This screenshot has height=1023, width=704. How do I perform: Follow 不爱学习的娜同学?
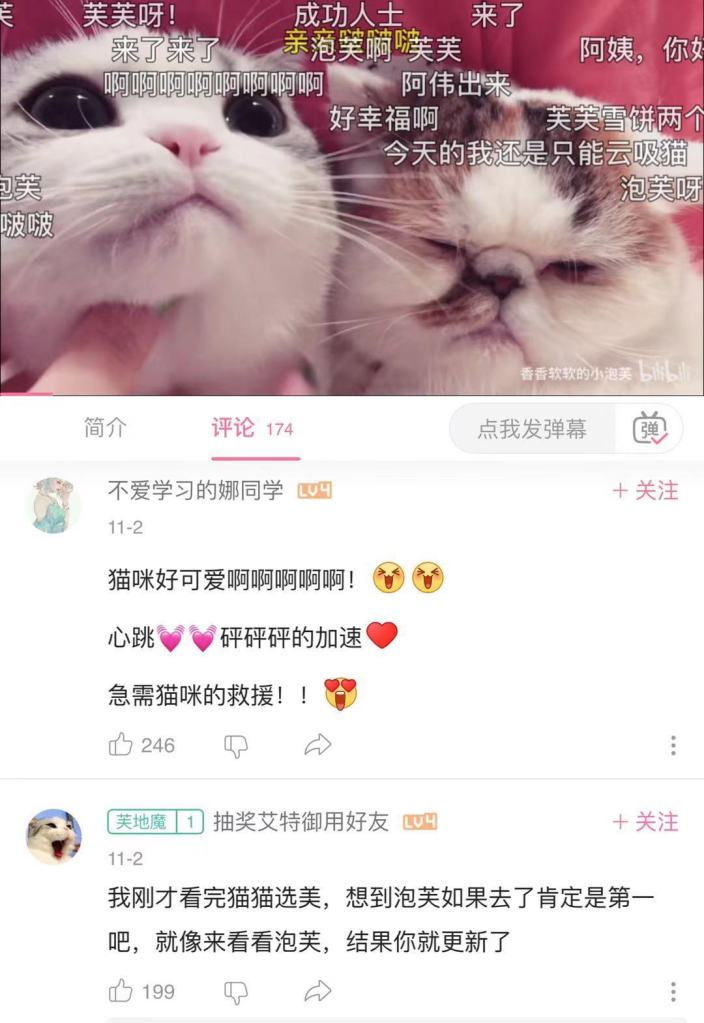click(x=645, y=490)
